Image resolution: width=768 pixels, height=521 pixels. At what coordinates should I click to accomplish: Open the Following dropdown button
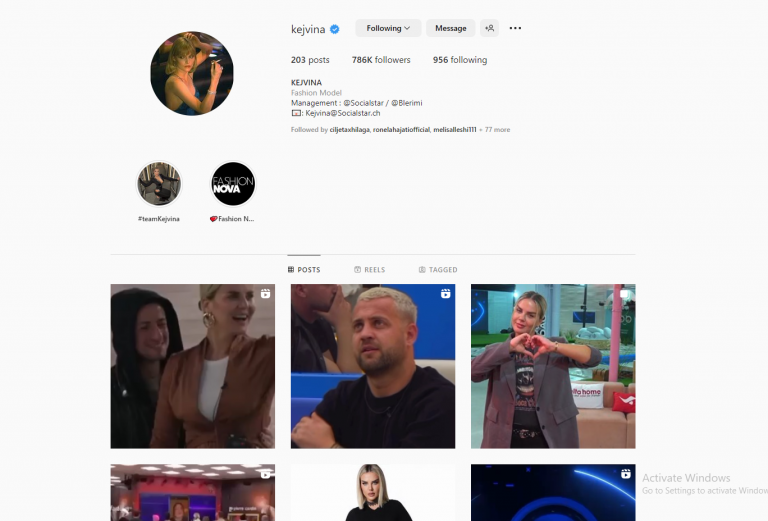[388, 28]
